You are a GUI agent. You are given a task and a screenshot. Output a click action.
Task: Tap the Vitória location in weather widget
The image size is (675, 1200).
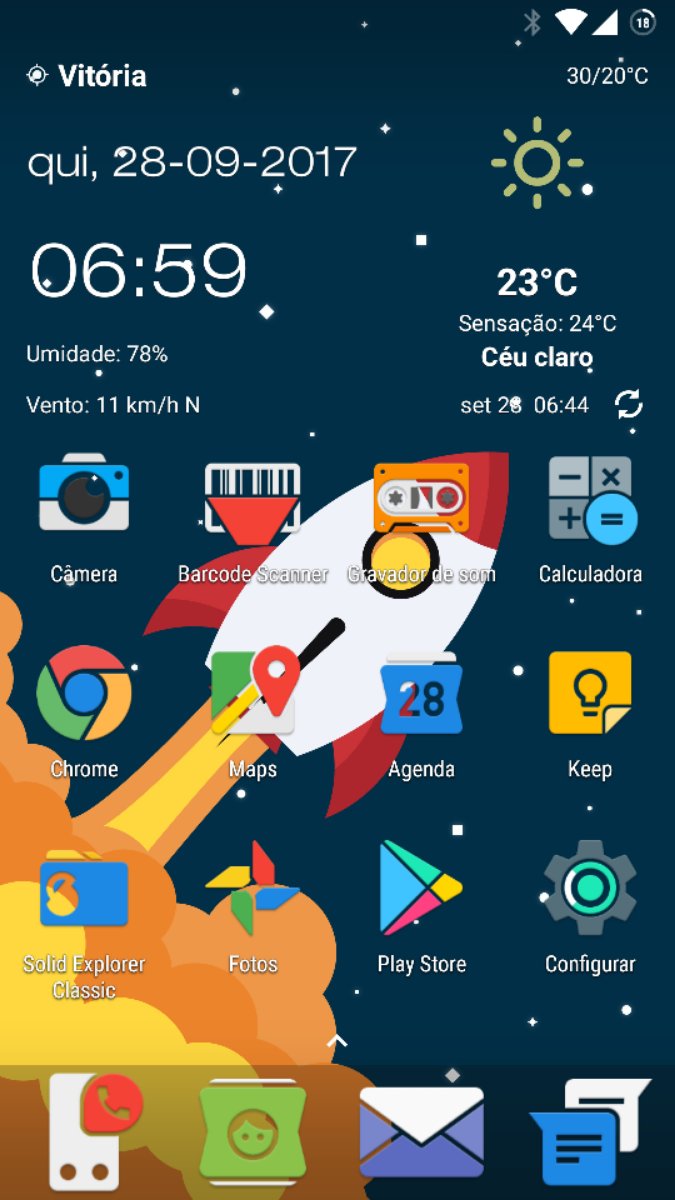[88, 76]
